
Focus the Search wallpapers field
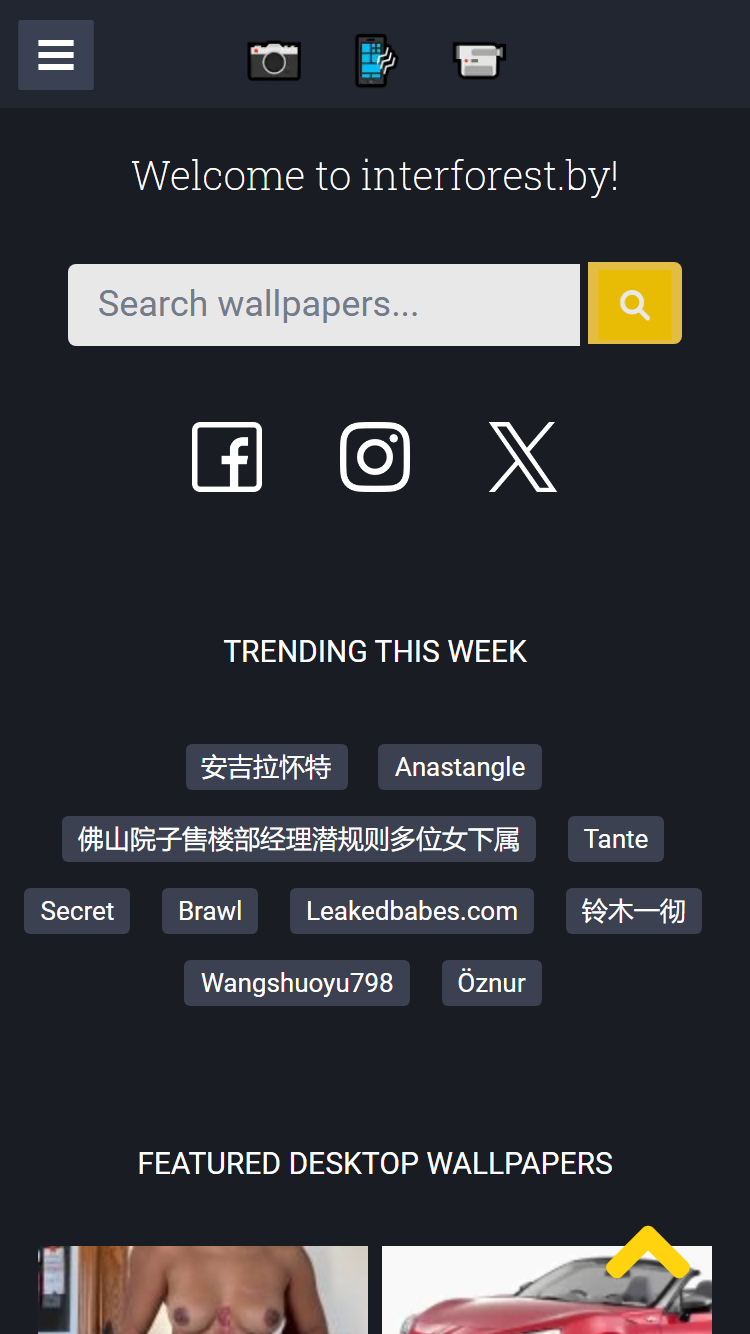click(324, 305)
